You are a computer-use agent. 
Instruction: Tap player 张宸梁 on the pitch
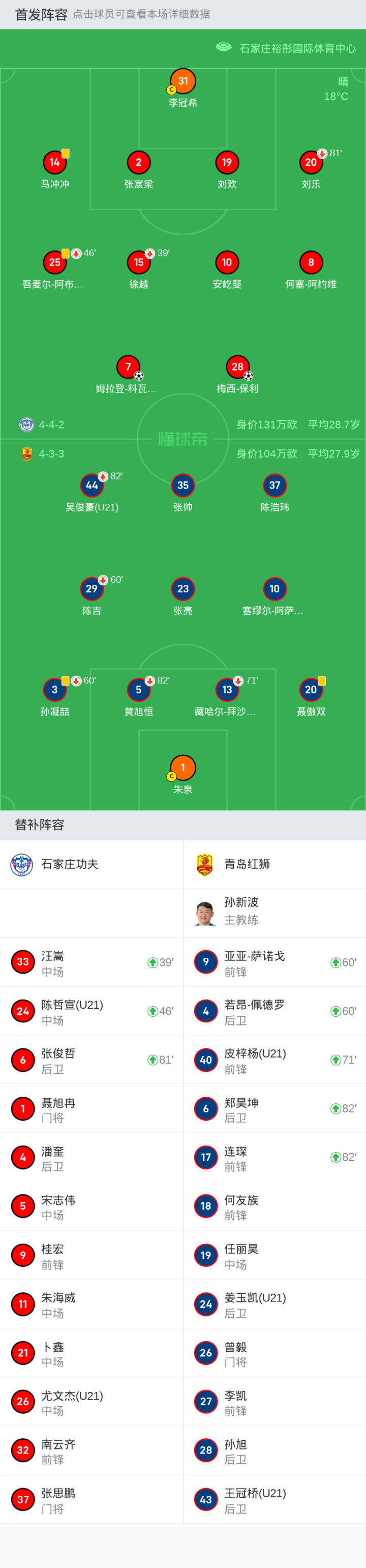coord(139,163)
